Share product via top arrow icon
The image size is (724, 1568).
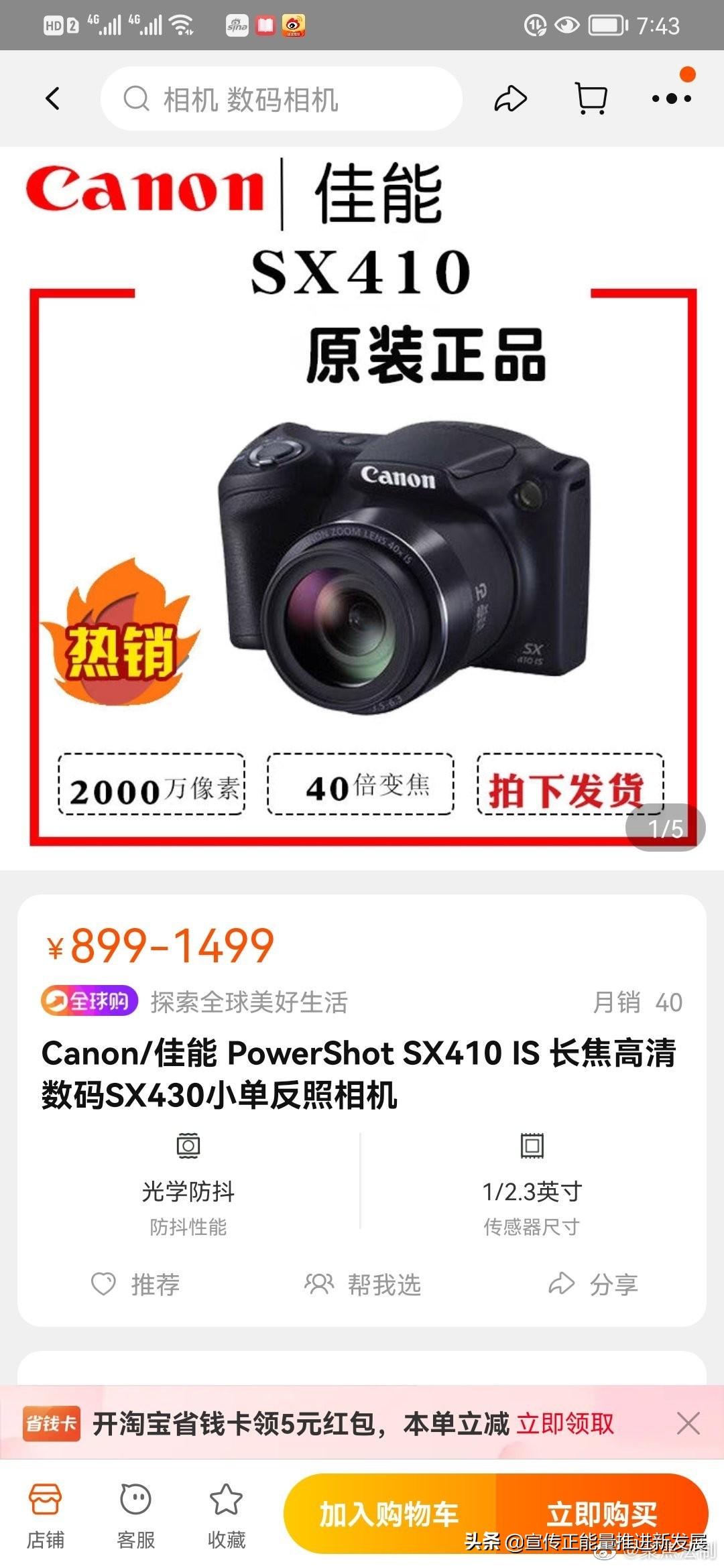511,99
